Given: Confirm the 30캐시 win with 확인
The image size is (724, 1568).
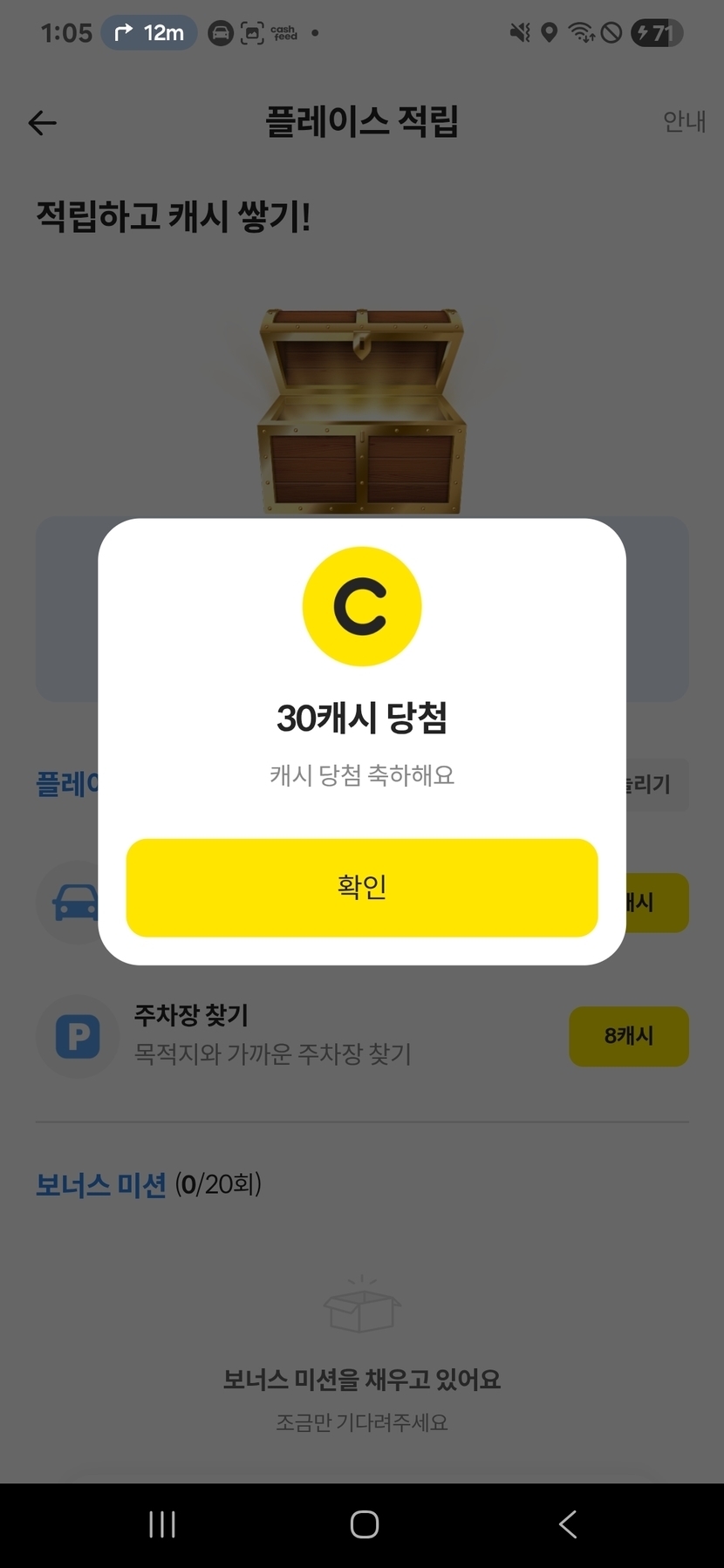Looking at the screenshot, I should [362, 888].
